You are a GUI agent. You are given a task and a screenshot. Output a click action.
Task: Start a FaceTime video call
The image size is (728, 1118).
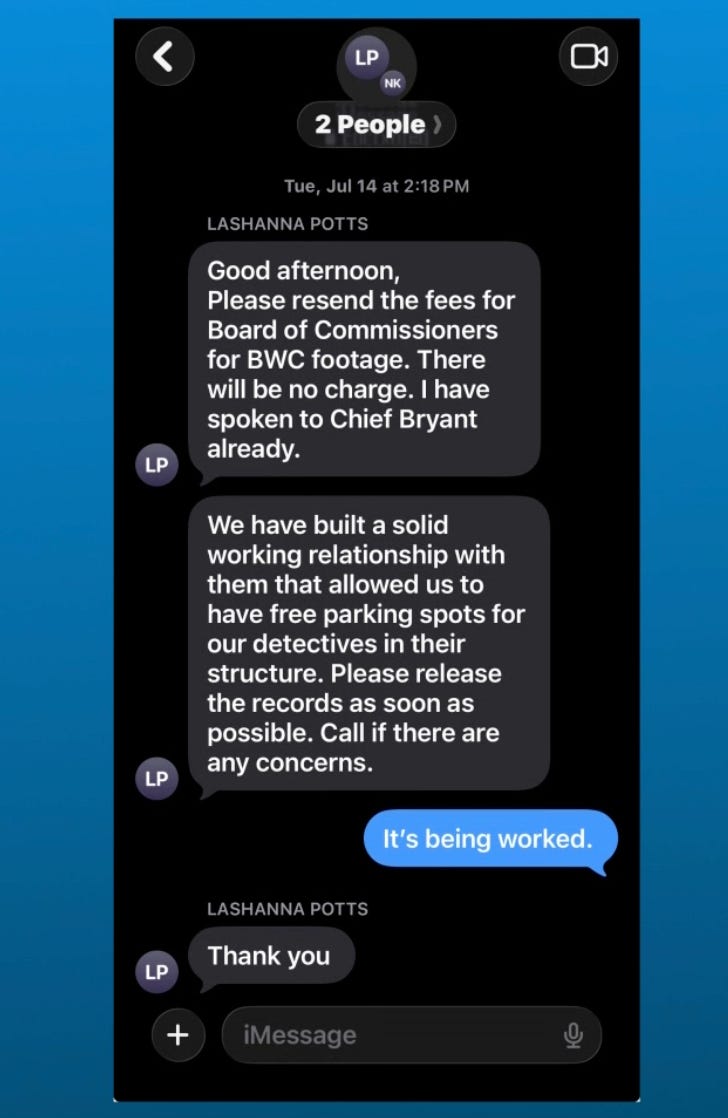[588, 56]
